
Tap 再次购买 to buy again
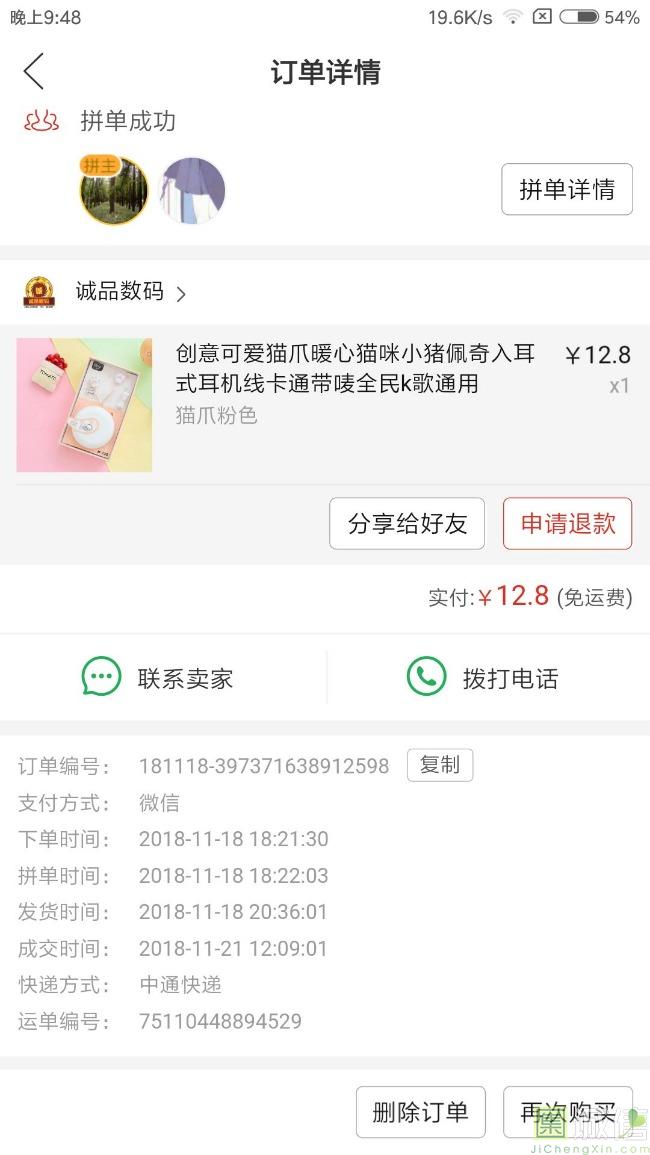tap(567, 1111)
